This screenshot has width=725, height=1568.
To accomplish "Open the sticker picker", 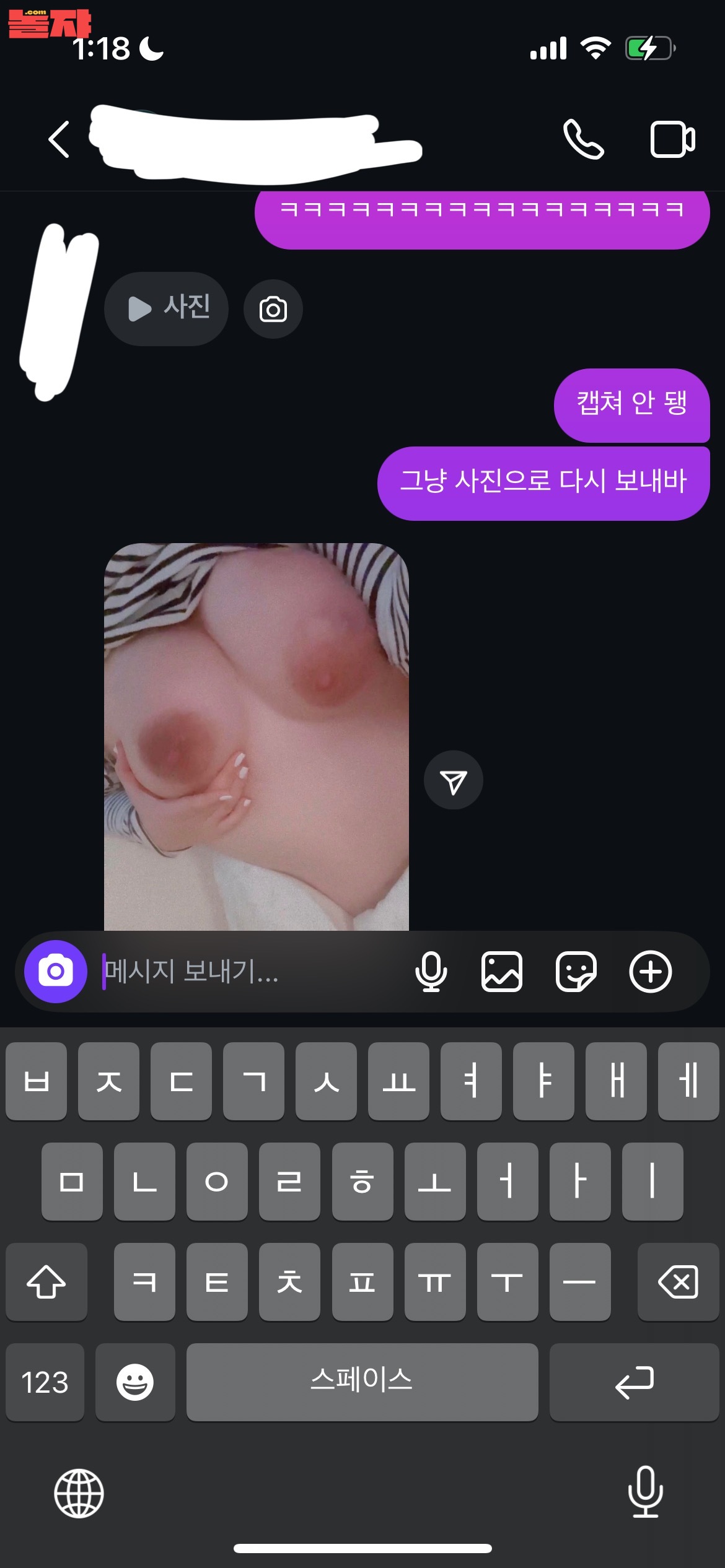I will [x=576, y=972].
